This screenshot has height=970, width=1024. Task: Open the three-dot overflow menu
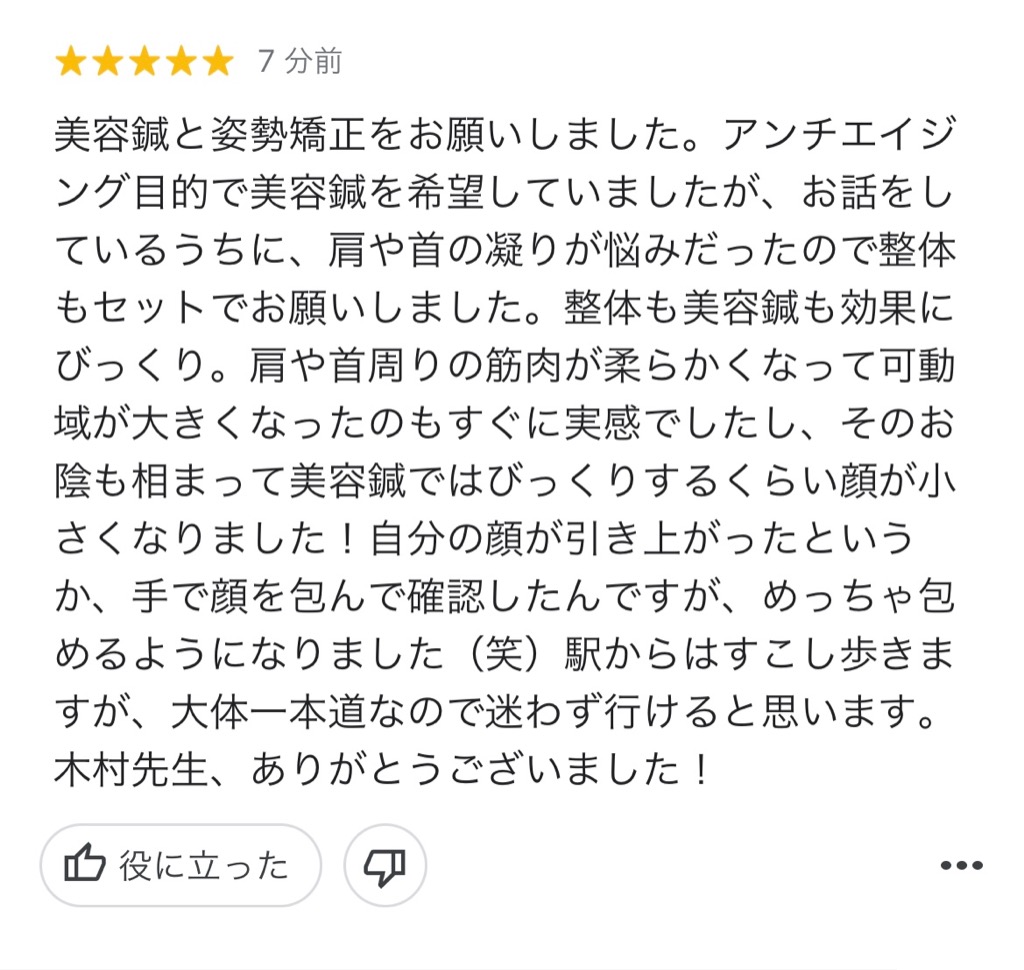pos(962,866)
